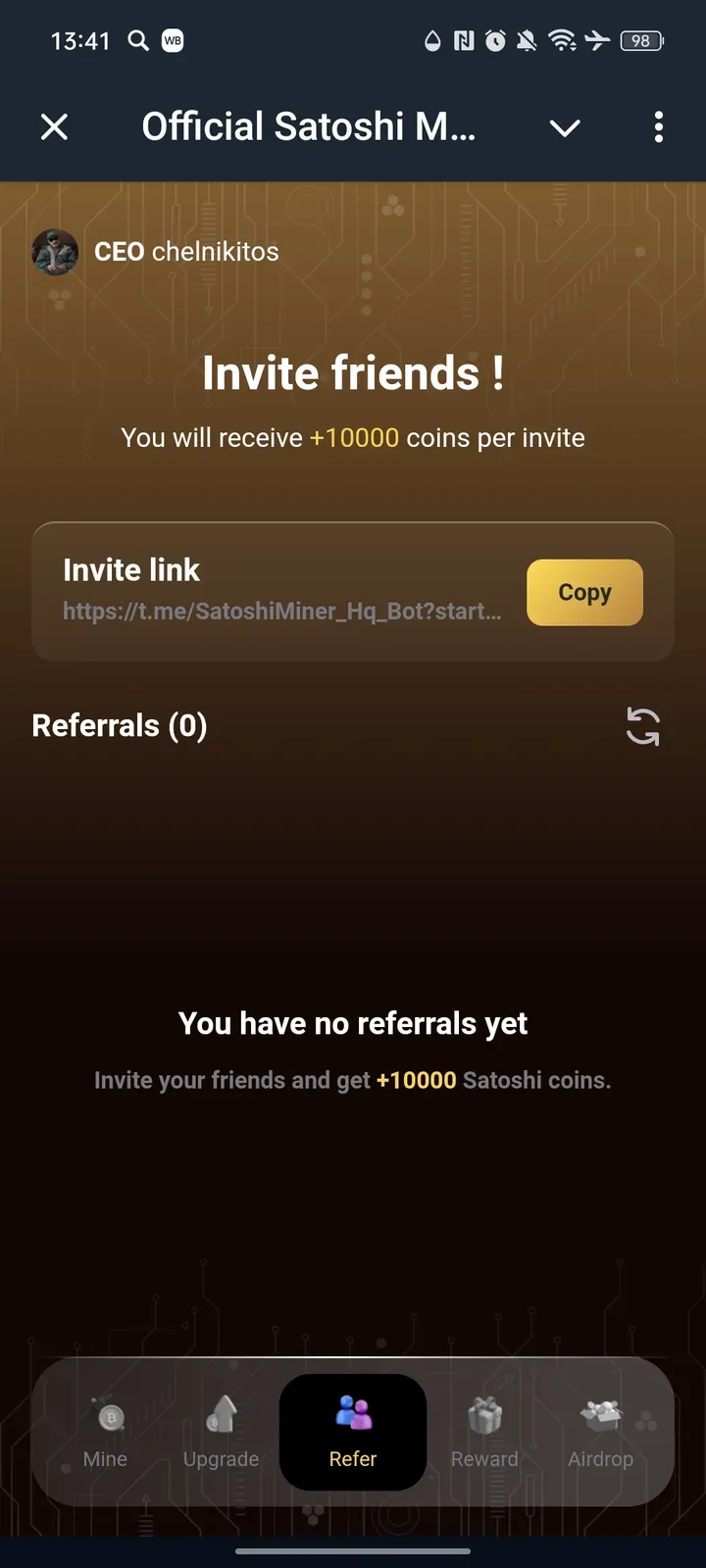Open the Reward tab
Screen dimensions: 706x1568
[x=484, y=1433]
